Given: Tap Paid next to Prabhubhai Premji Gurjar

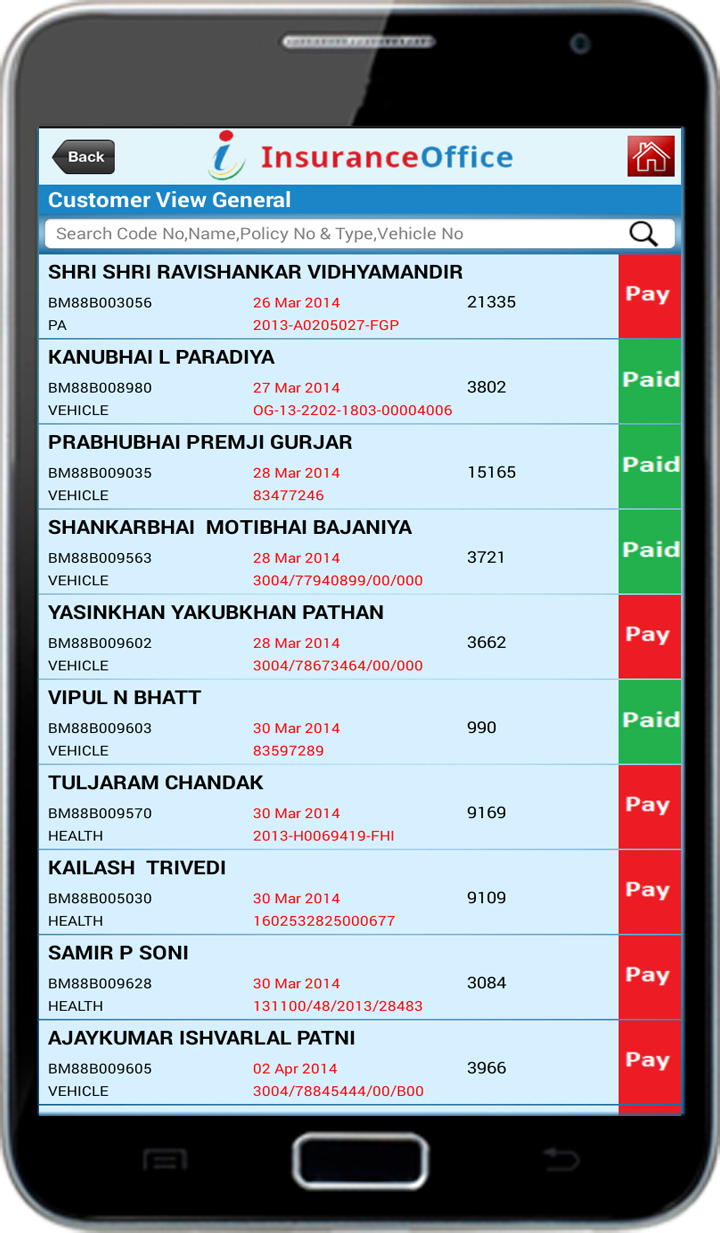Looking at the screenshot, I should 650,466.
